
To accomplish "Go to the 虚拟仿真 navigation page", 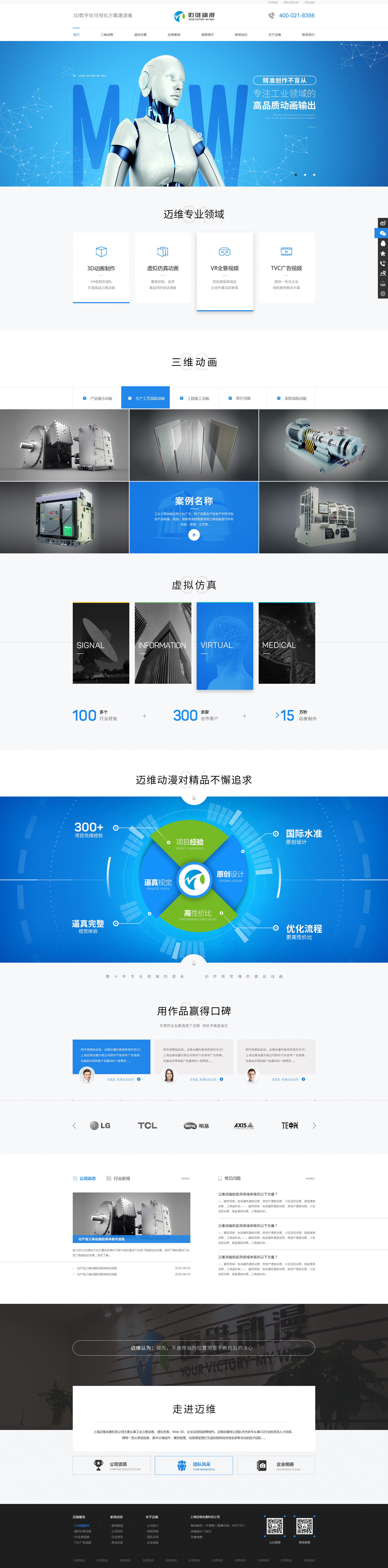I will 140,35.
